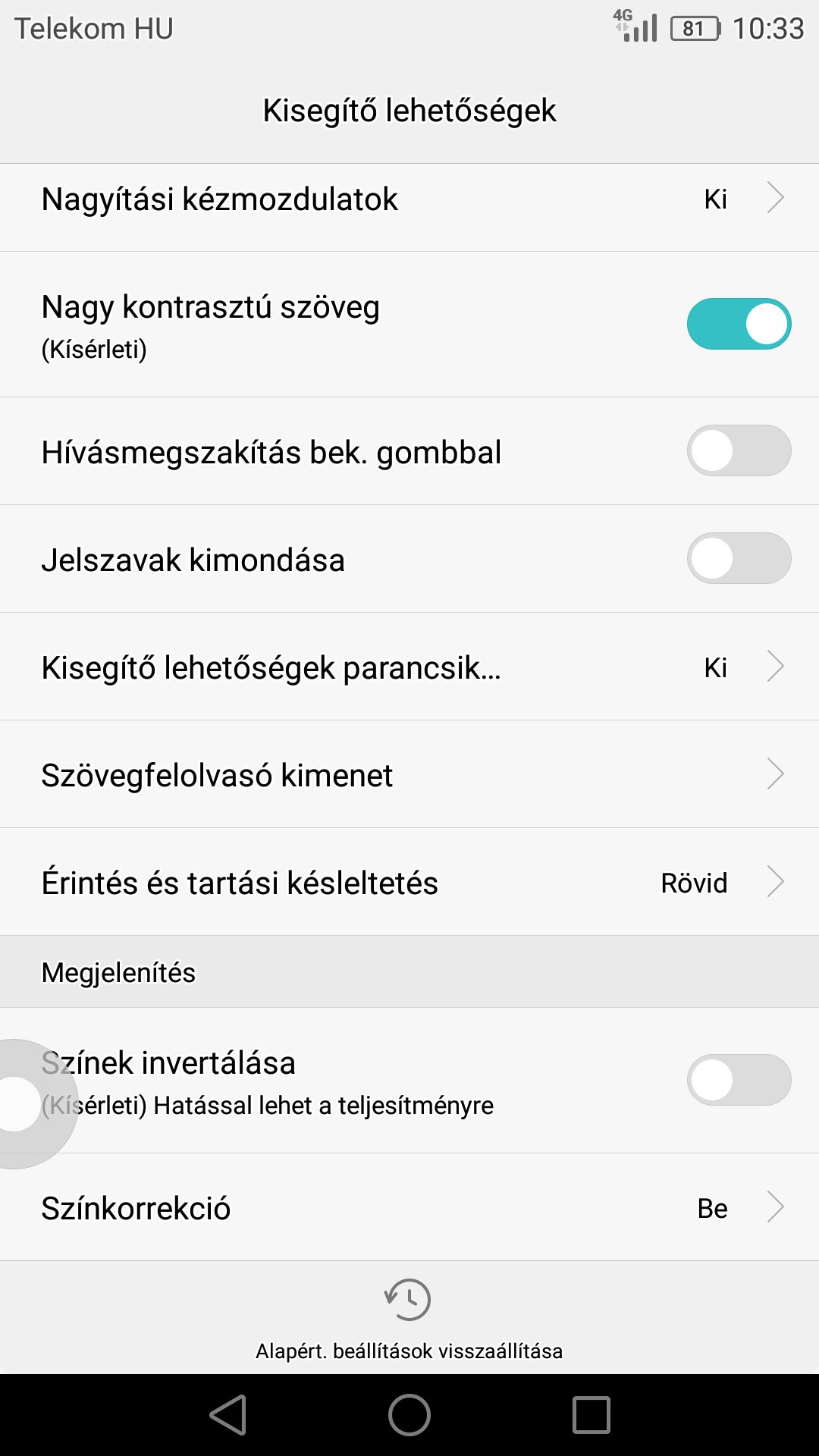Tap the floating assistive dock circle

[x=23, y=1103]
